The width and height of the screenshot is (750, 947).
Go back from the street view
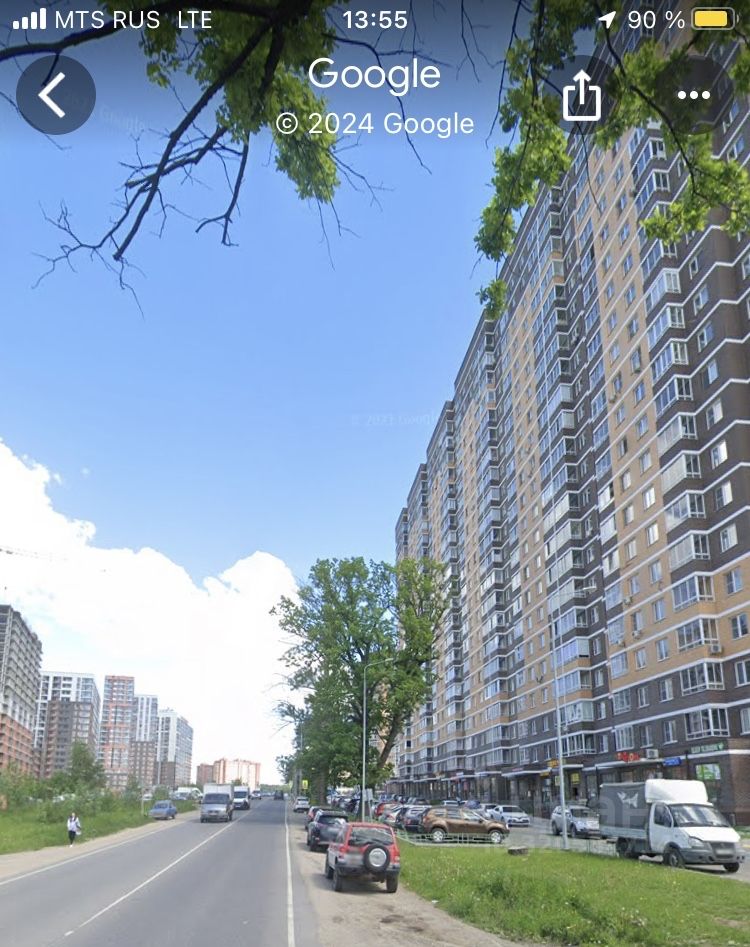coord(55,95)
